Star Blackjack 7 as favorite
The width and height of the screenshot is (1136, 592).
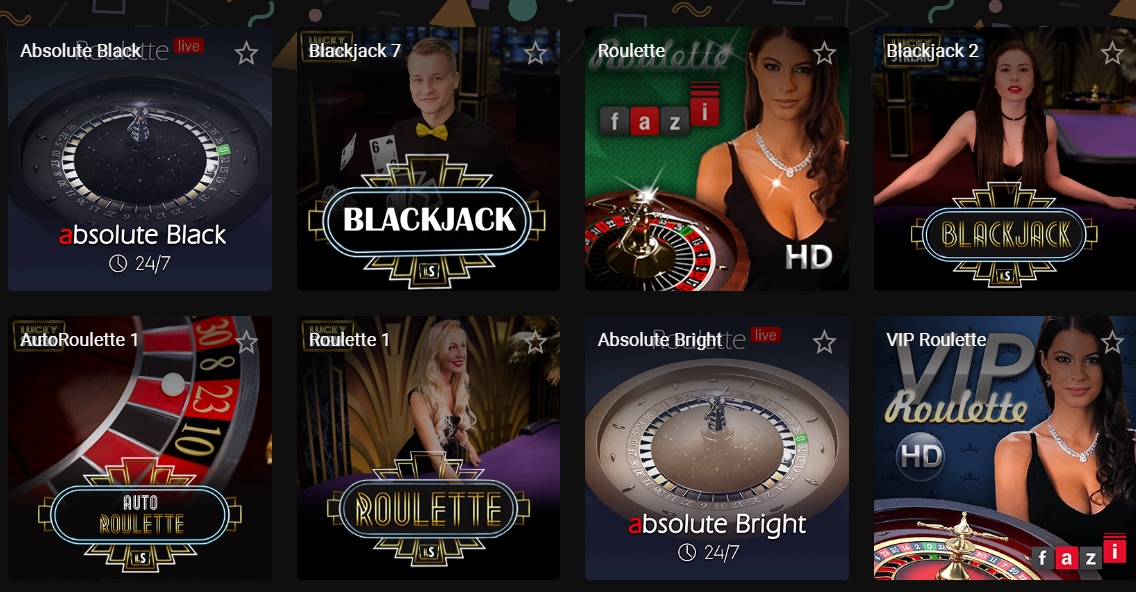coord(535,53)
